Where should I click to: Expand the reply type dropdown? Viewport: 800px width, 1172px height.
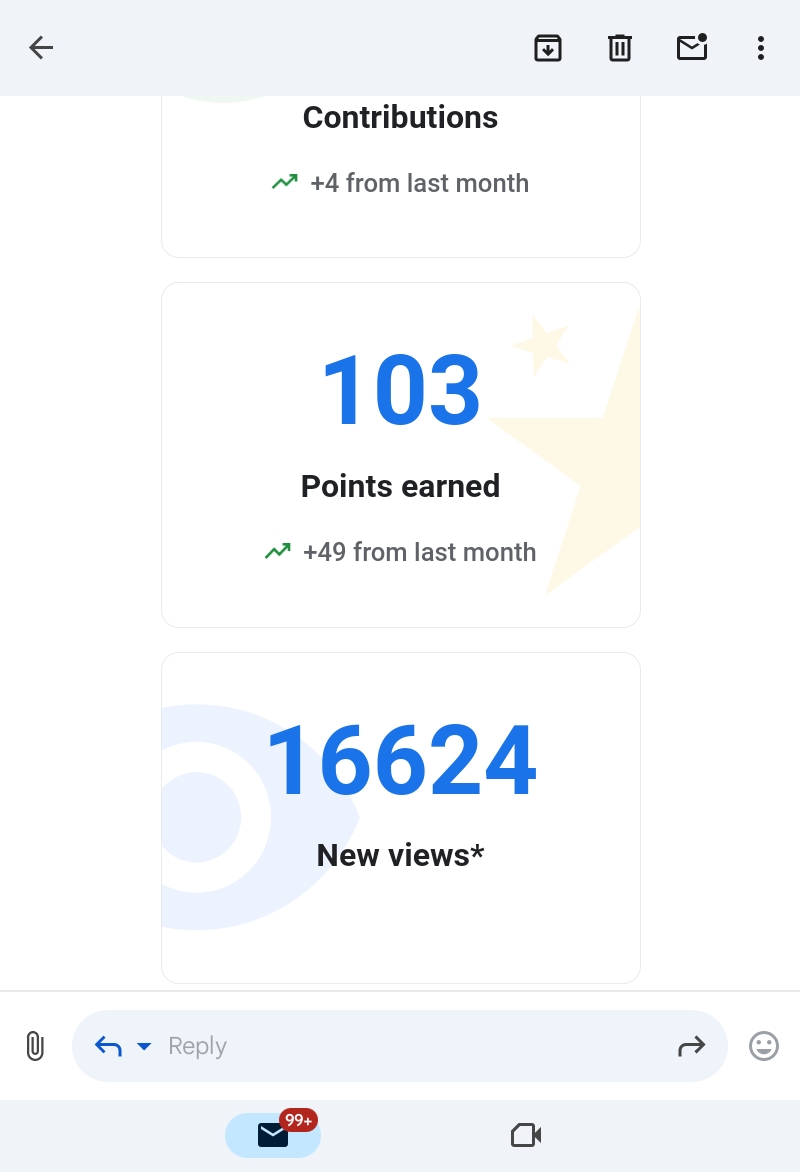144,1047
